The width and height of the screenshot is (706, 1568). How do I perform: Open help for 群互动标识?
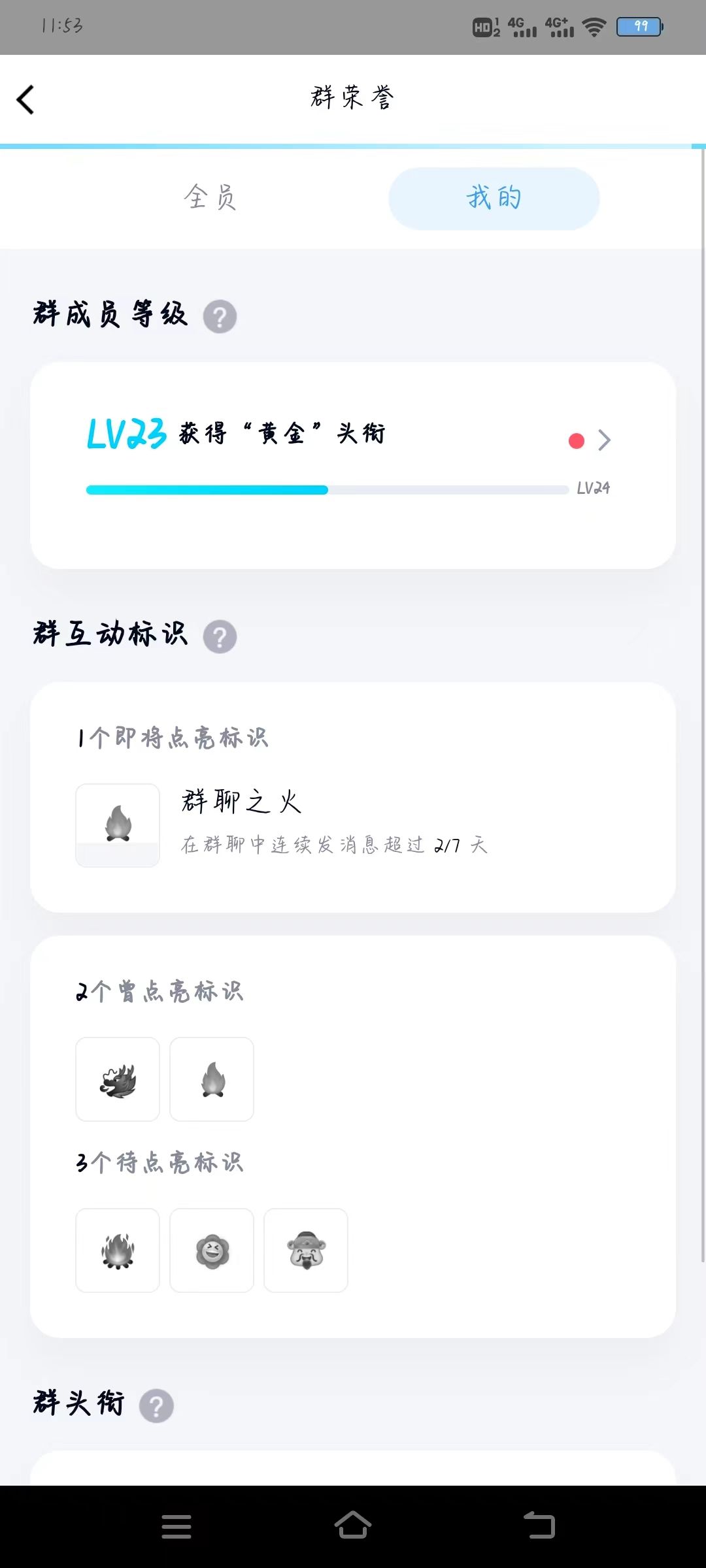pyautogui.click(x=220, y=637)
